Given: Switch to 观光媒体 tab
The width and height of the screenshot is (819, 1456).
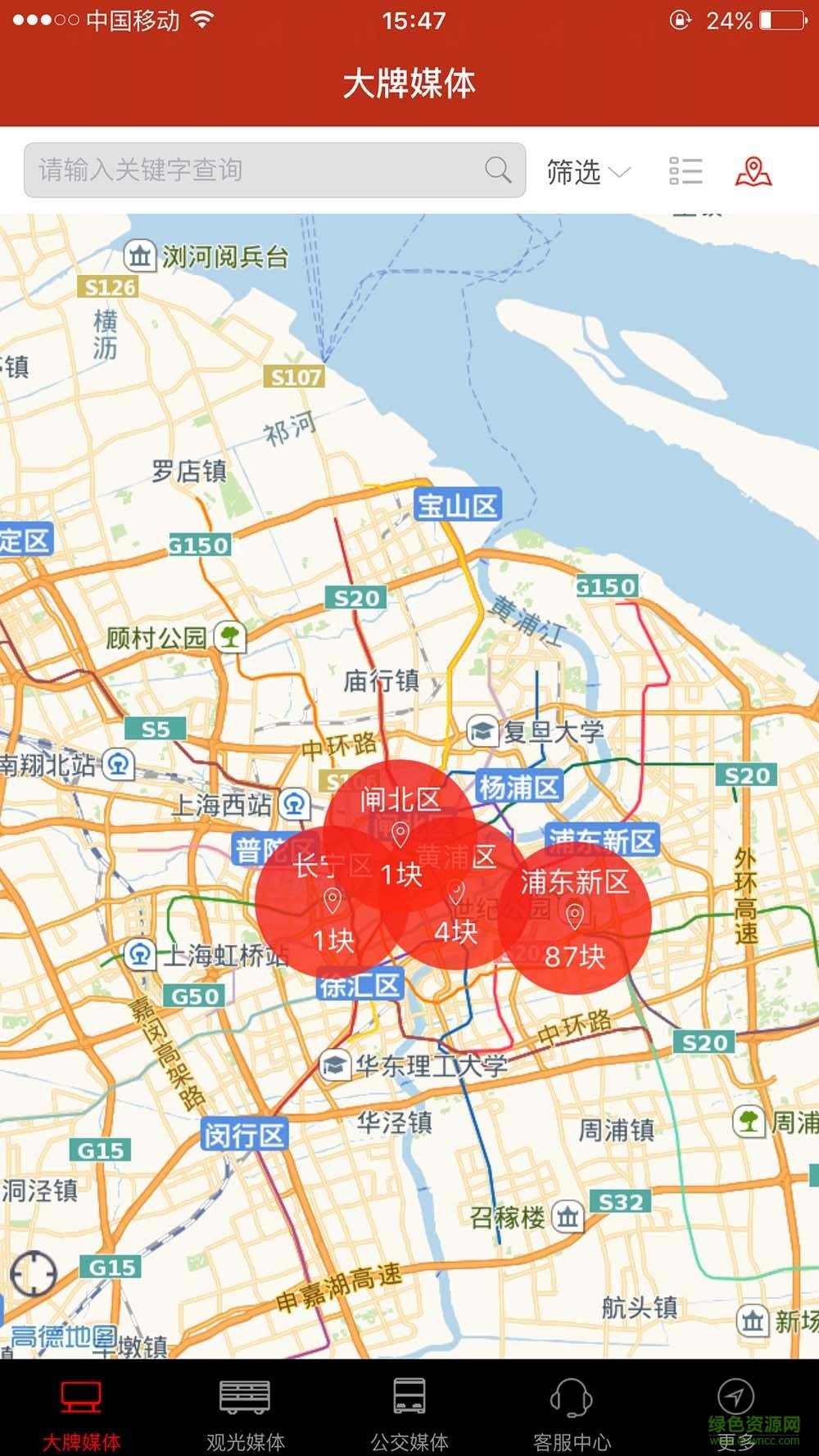Looking at the screenshot, I should click(x=245, y=1410).
